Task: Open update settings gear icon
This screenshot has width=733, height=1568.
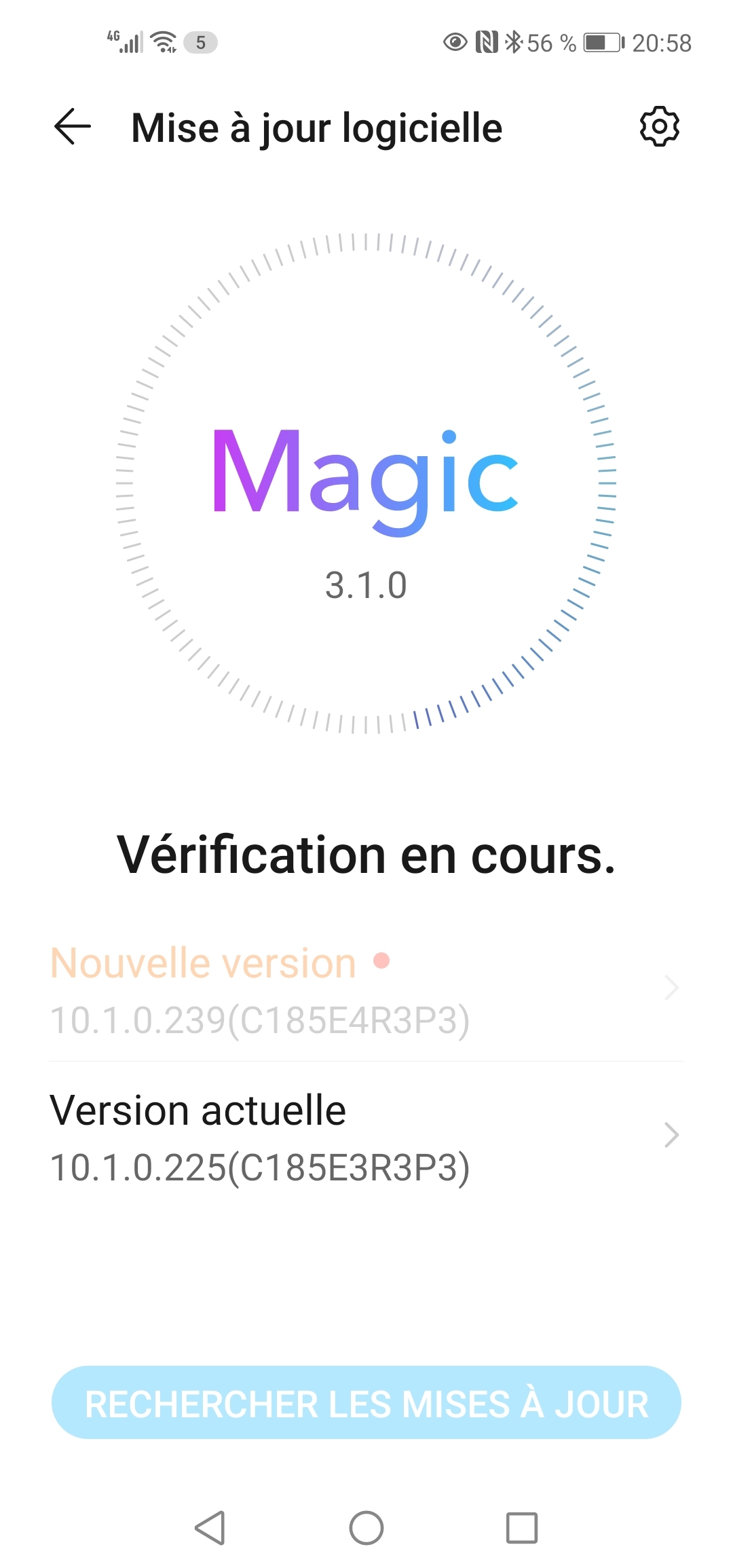Action: (659, 126)
